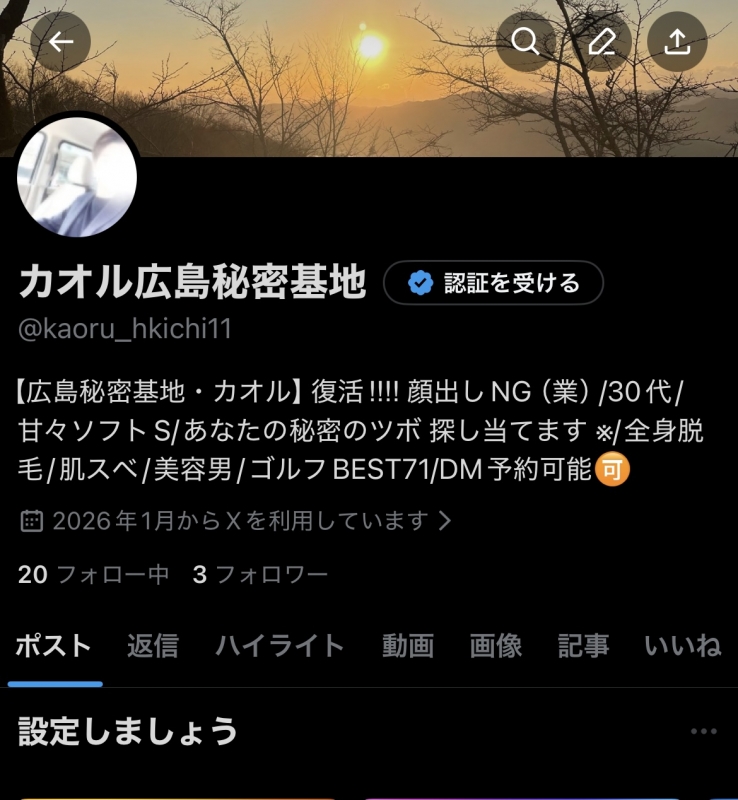The width and height of the screenshot is (738, 800).
Task: Click the calendar icon beside the join date
Action: click(32, 519)
